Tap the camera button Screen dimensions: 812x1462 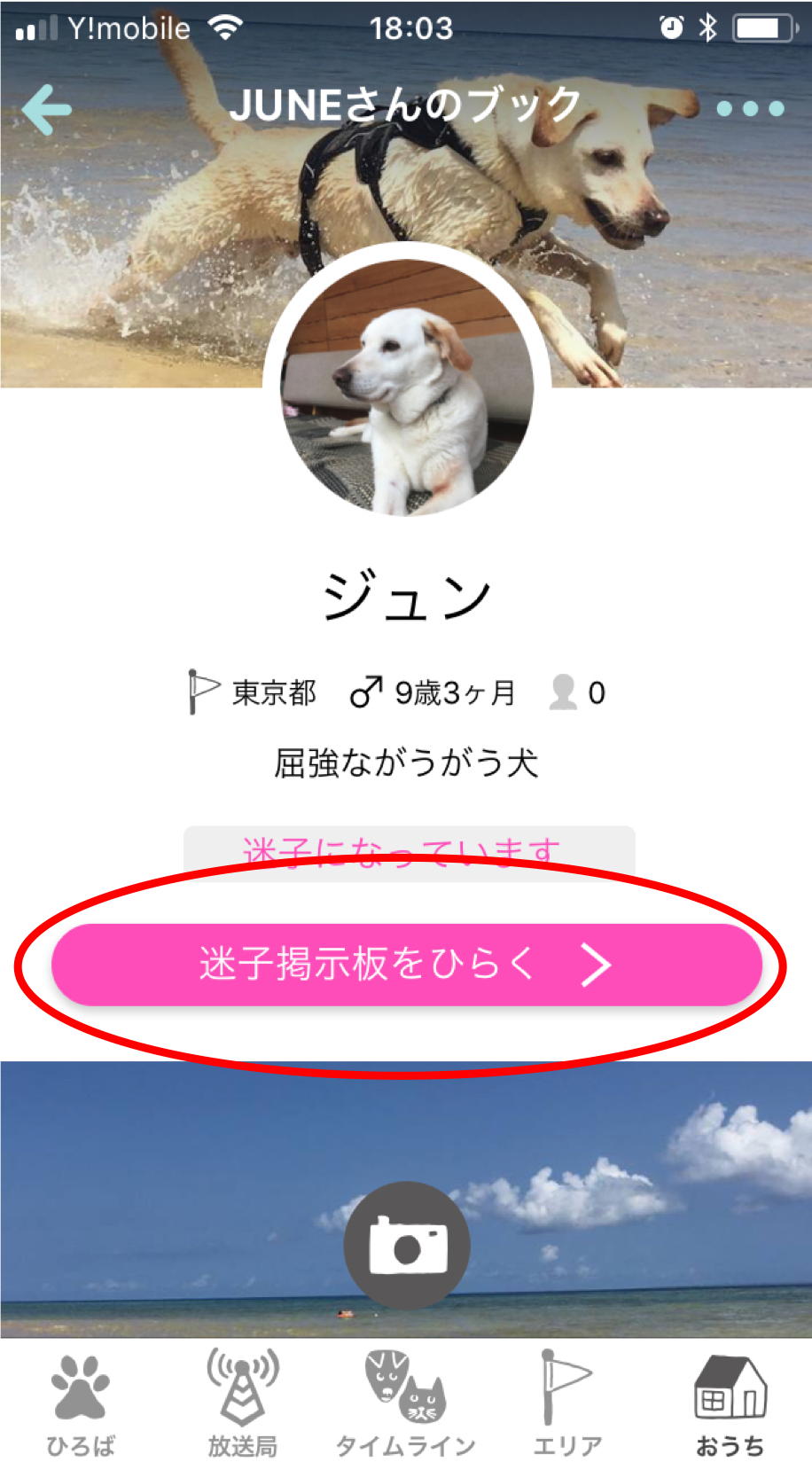click(x=407, y=1245)
